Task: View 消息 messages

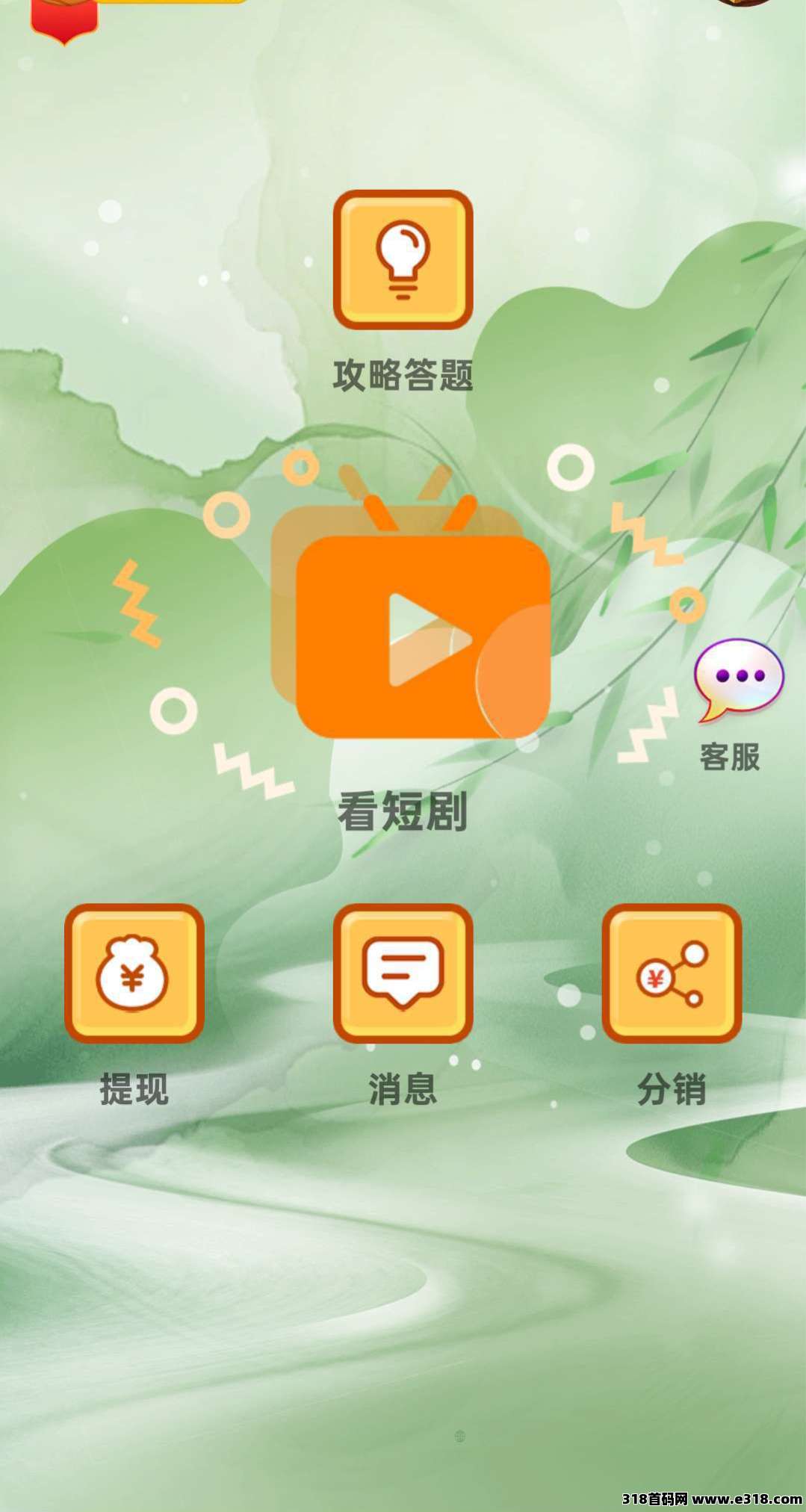Action: (403, 973)
